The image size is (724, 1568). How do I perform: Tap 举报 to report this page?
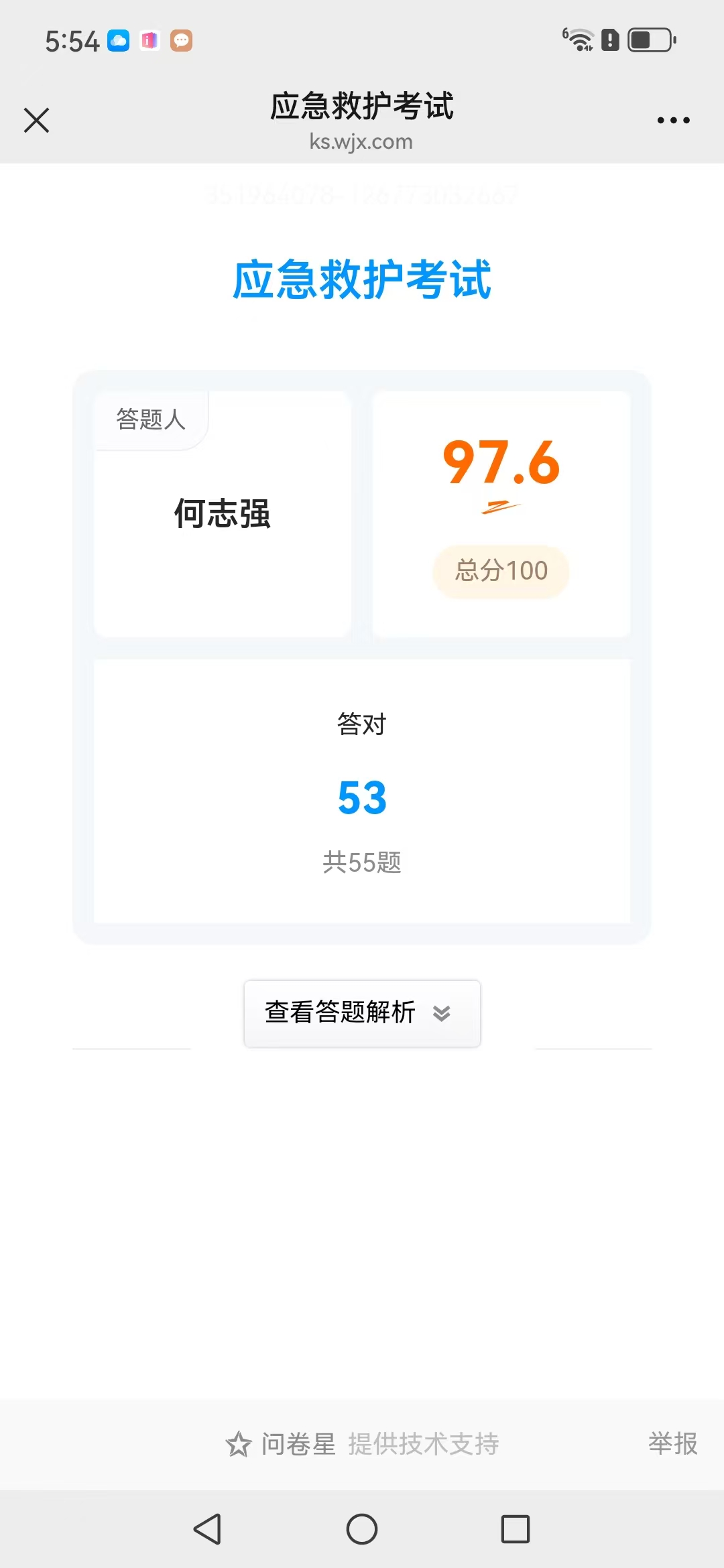672,1443
